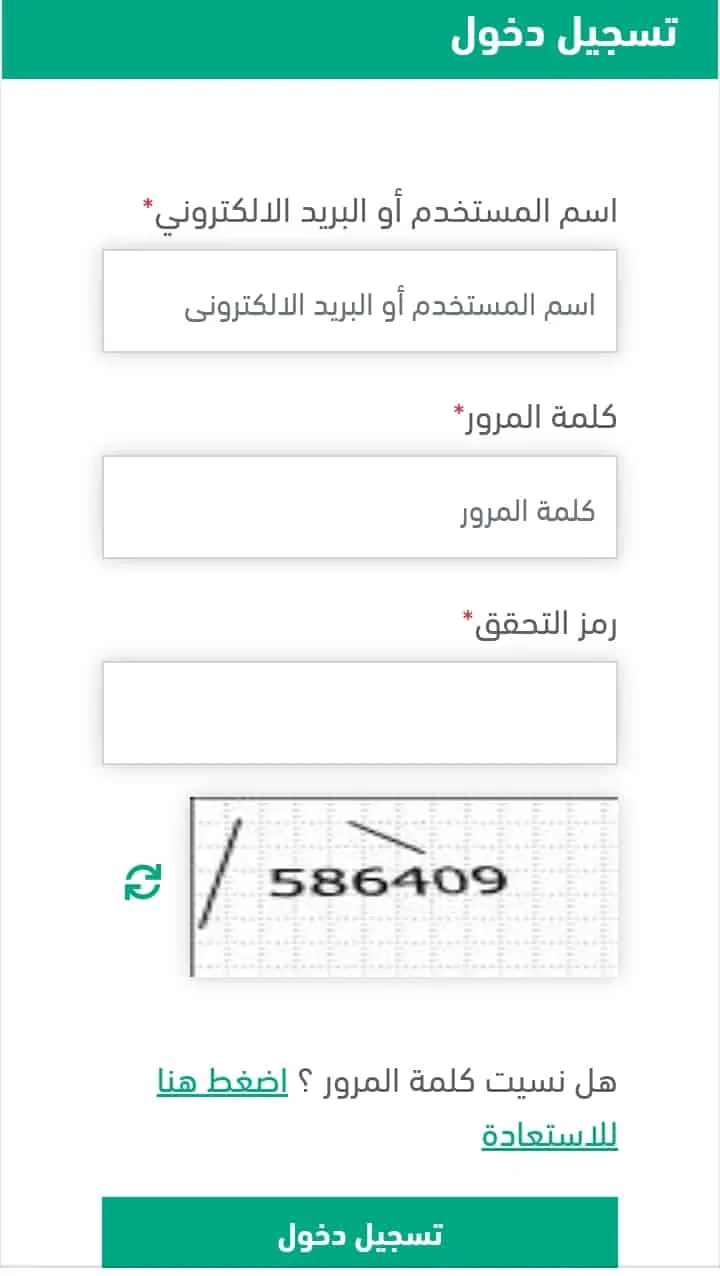720x1276 pixels.
Task: Tap the verification code (رمز التحقق) field
Action: (x=360, y=713)
